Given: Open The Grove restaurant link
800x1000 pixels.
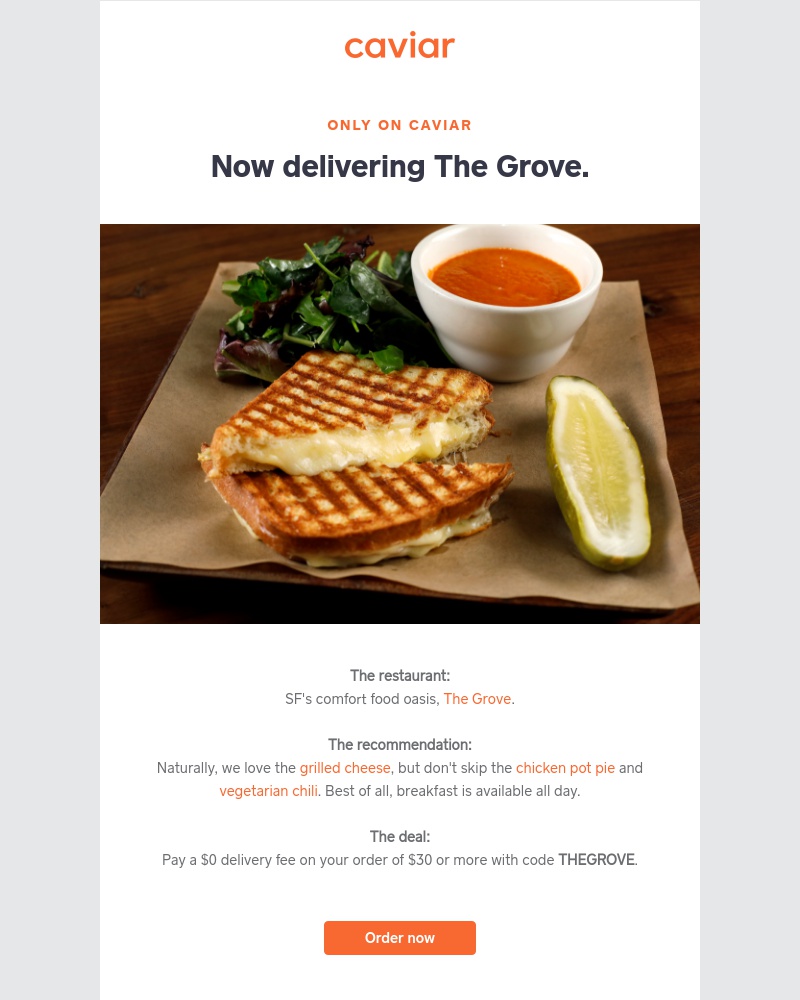Looking at the screenshot, I should coord(477,699).
